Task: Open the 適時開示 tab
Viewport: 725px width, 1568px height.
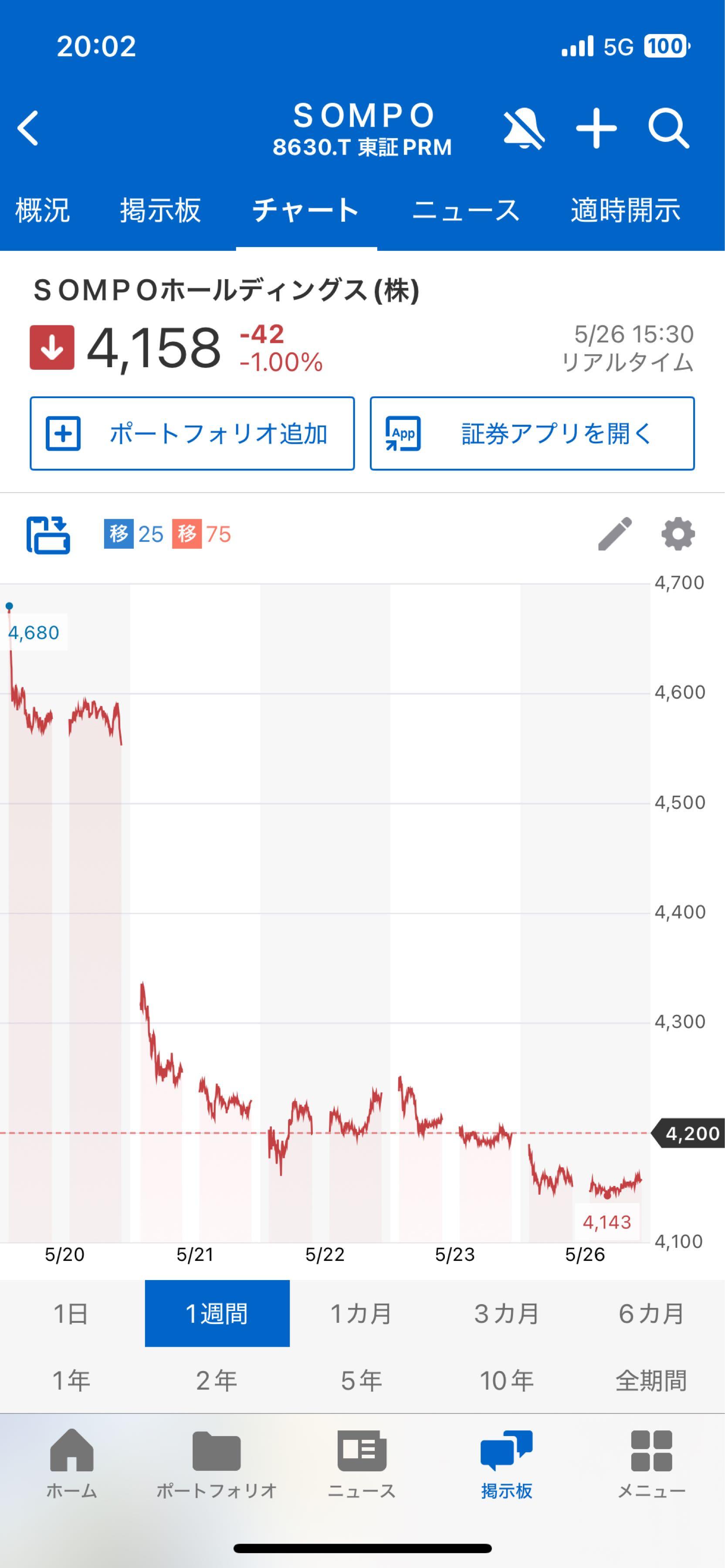Action: pos(627,210)
